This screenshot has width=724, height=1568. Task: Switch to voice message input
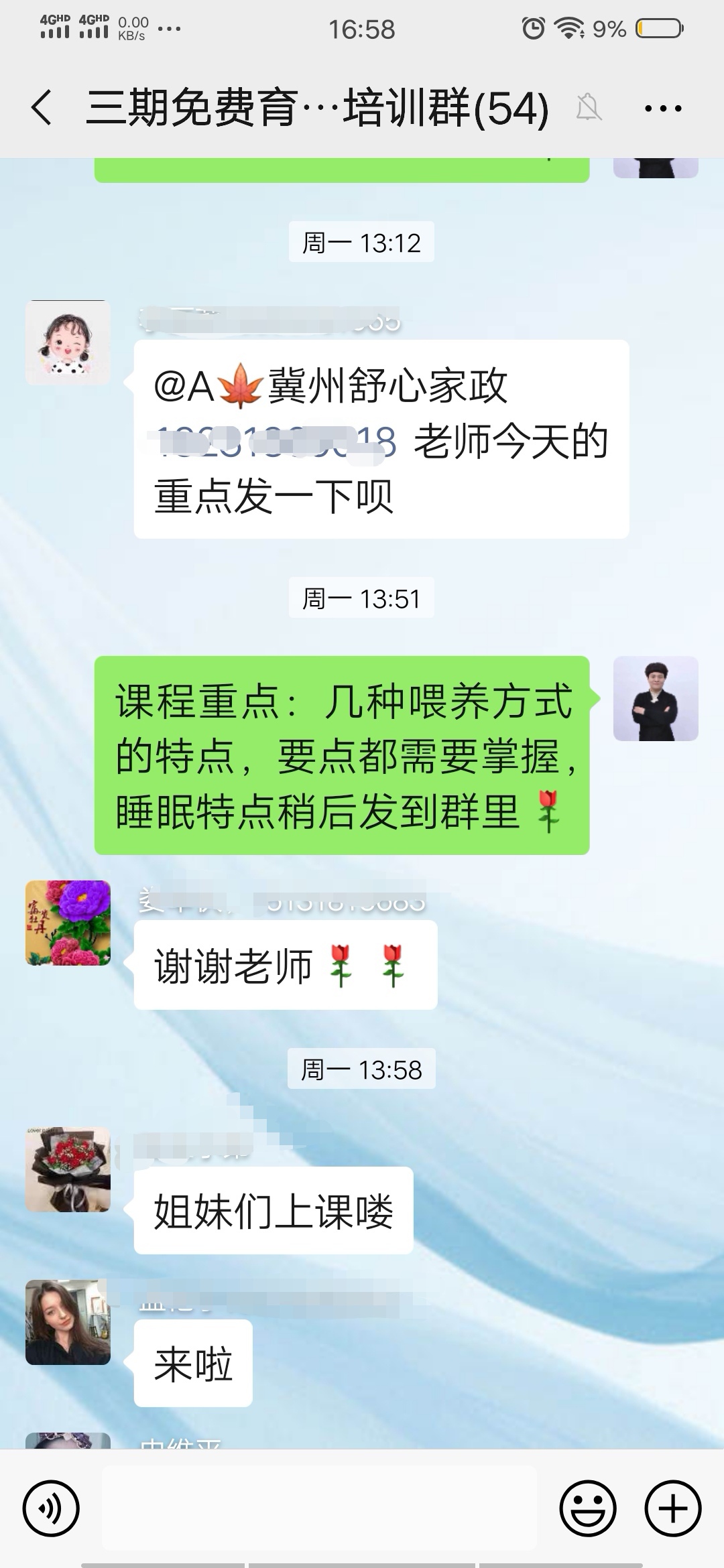click(x=51, y=1508)
